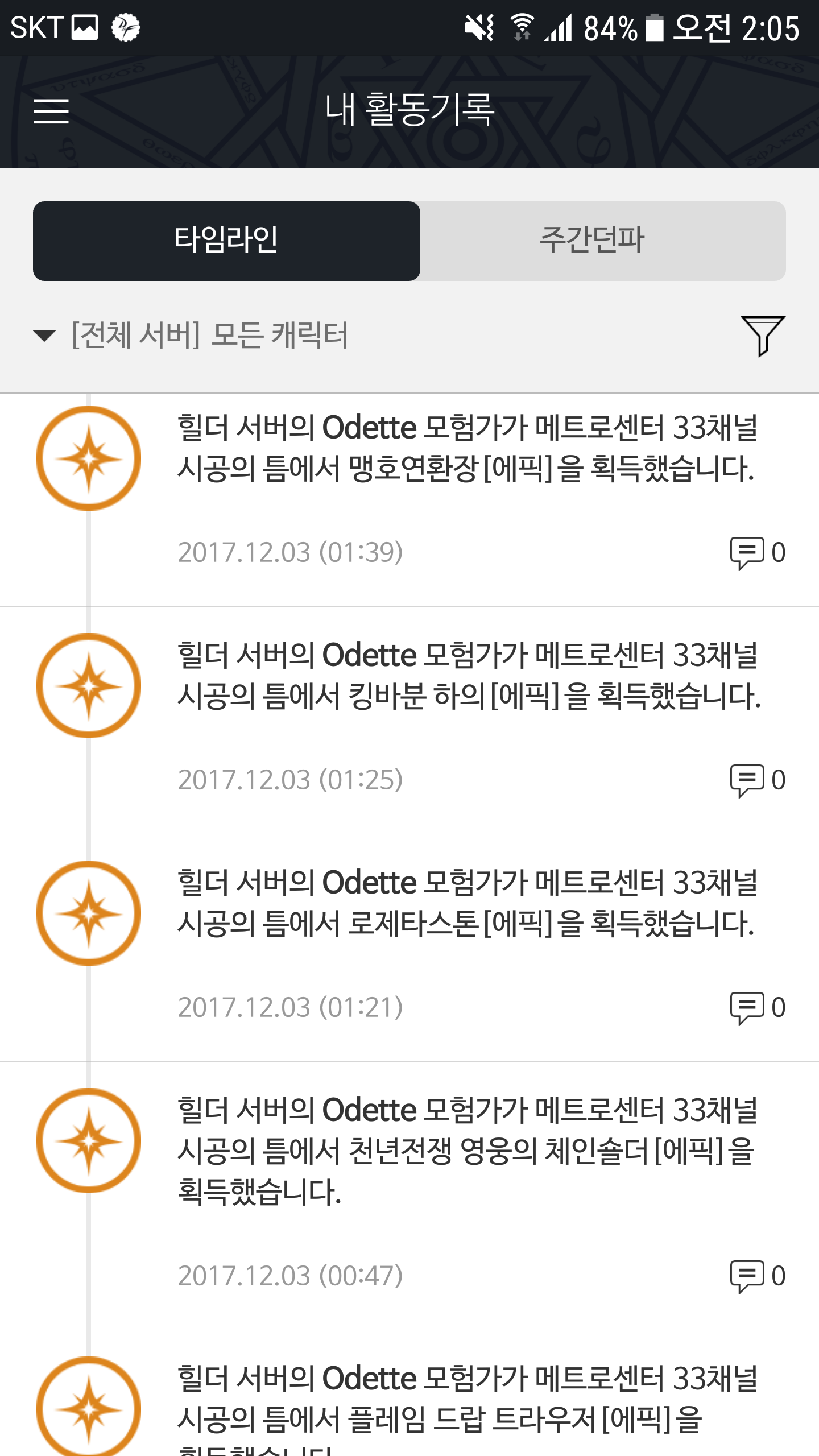View comments on the 00:47 entry
This screenshot has width=819, height=1456.
tap(758, 1276)
